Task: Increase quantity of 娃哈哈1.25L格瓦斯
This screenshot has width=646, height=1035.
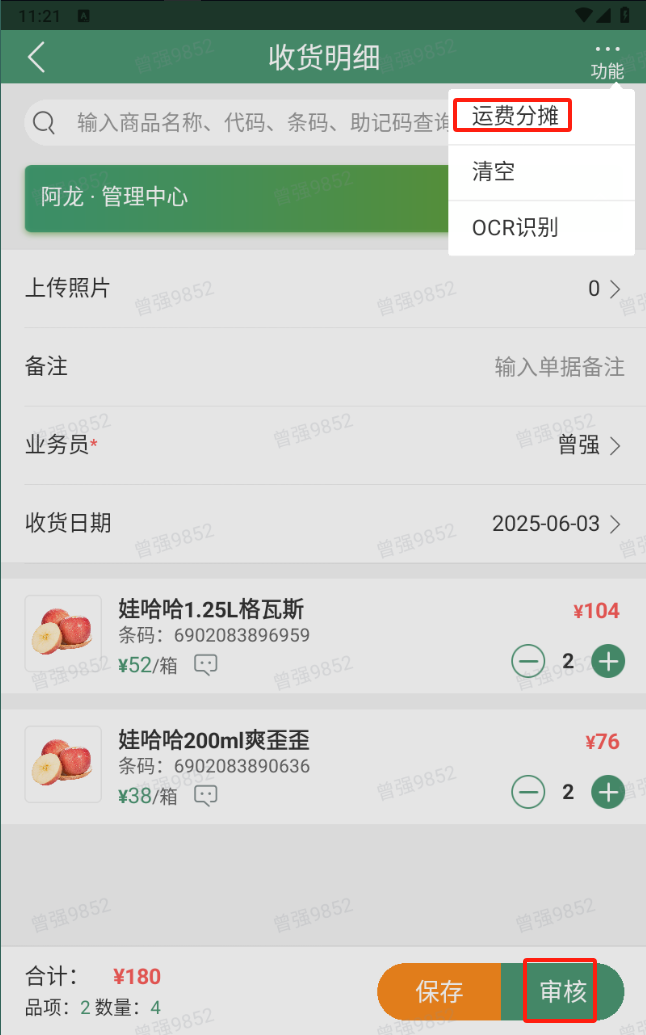Action: click(608, 661)
